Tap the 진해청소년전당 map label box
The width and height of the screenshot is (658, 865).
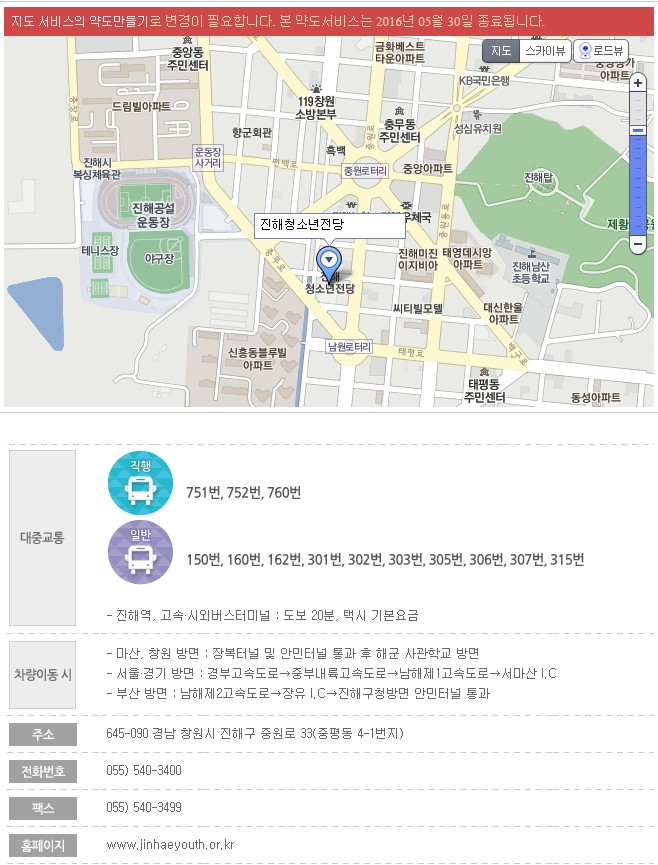(x=329, y=226)
